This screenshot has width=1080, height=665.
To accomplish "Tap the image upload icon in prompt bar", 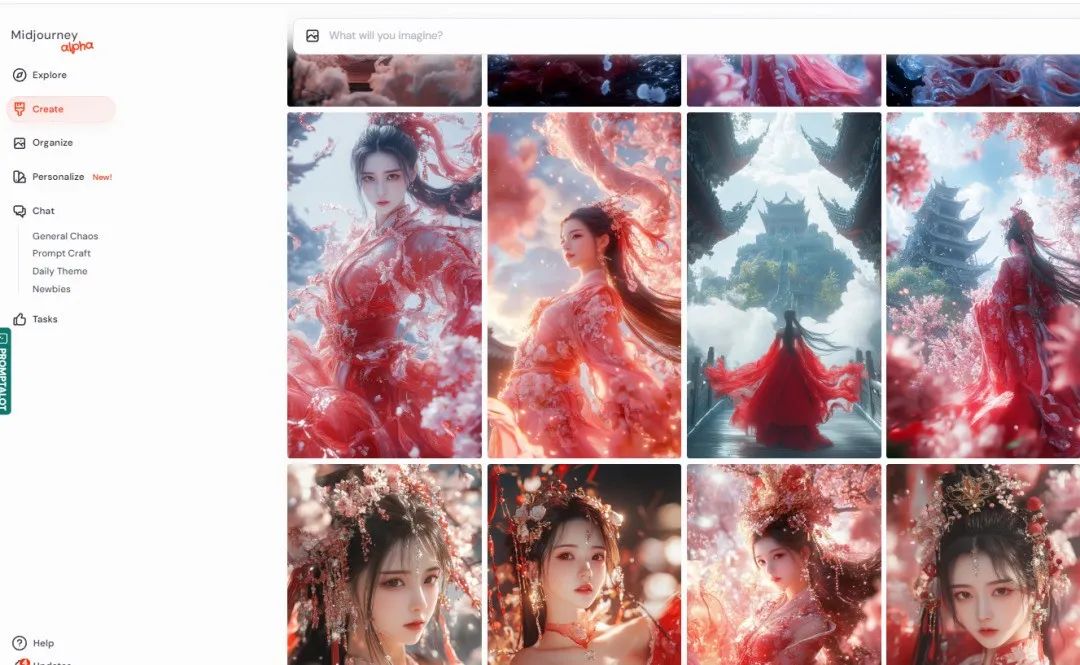I will click(312, 36).
